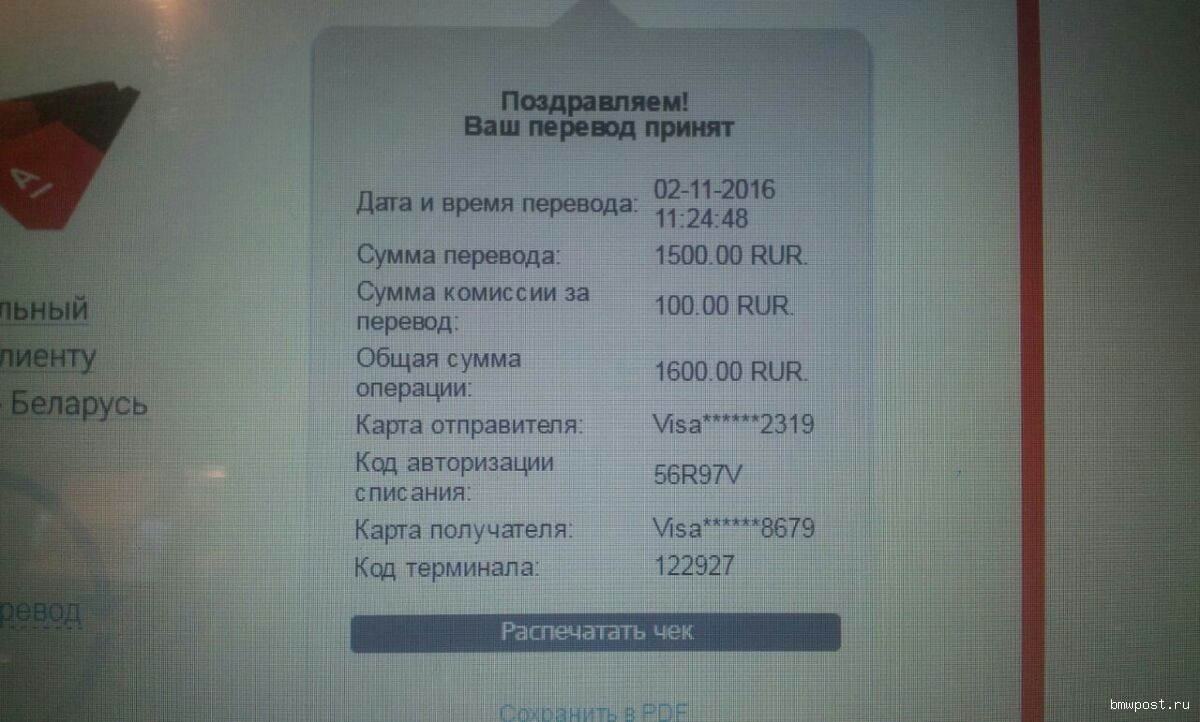Image resolution: width=1200 pixels, height=722 pixels.
Task: Open the Сохранить в PDF link
Action: point(594,713)
